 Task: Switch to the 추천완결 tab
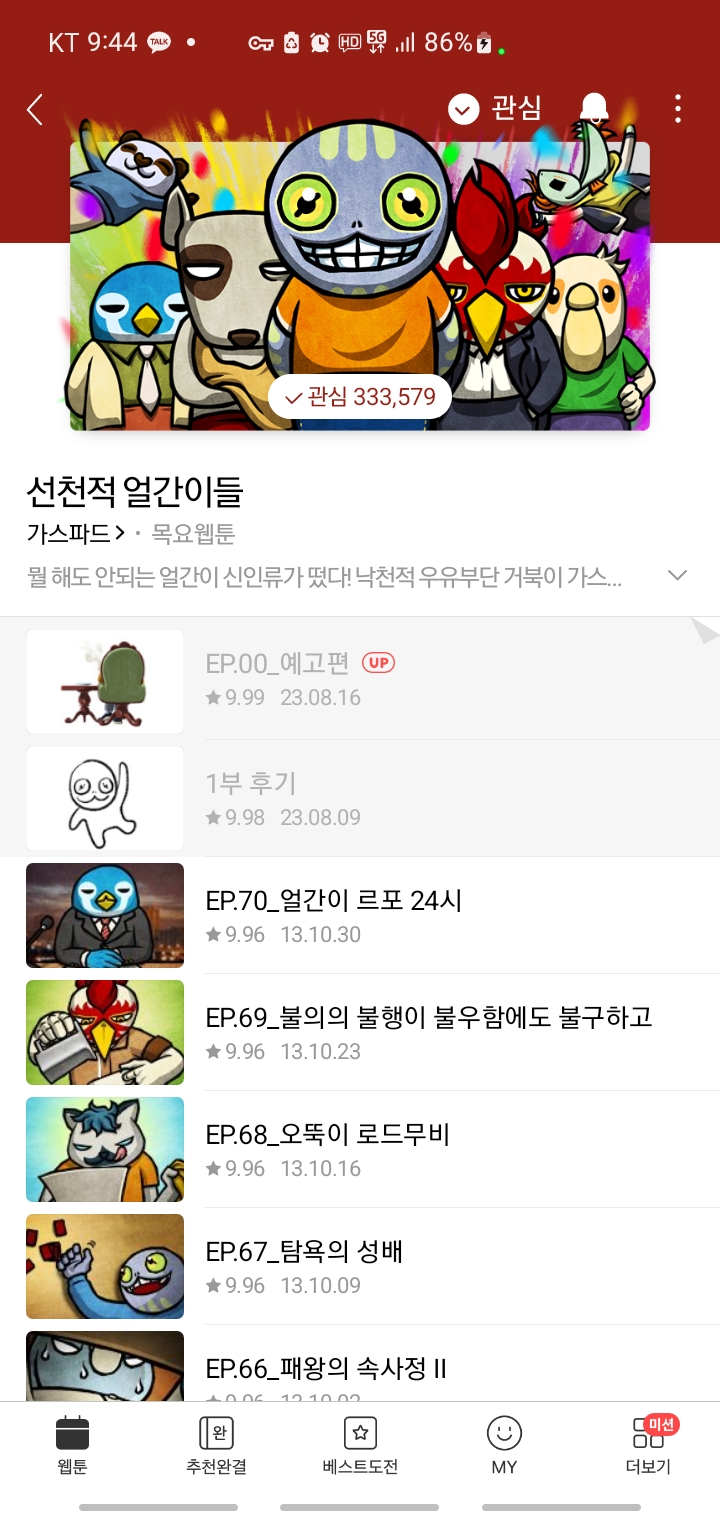pyautogui.click(x=216, y=1445)
